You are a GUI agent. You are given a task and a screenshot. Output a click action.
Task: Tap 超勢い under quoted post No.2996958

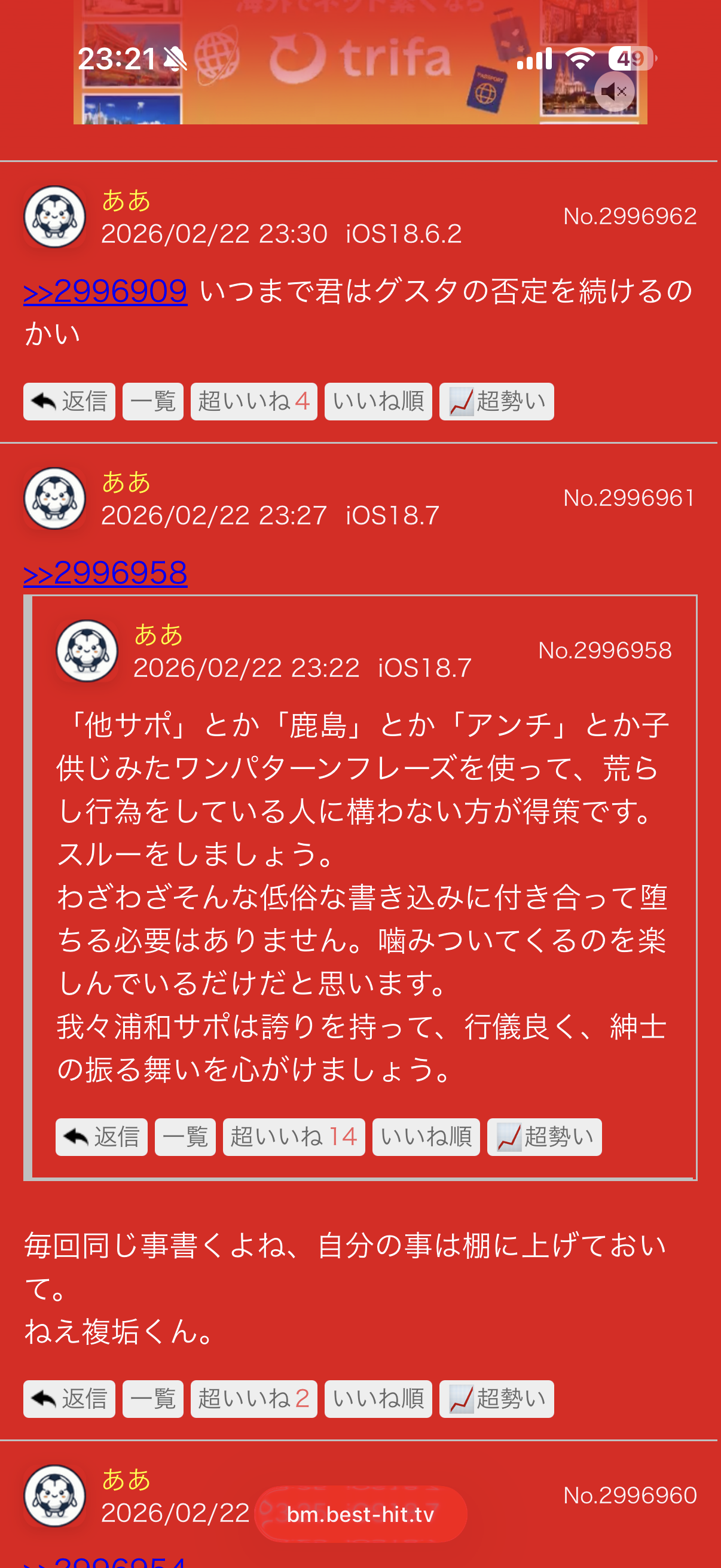click(x=544, y=1137)
